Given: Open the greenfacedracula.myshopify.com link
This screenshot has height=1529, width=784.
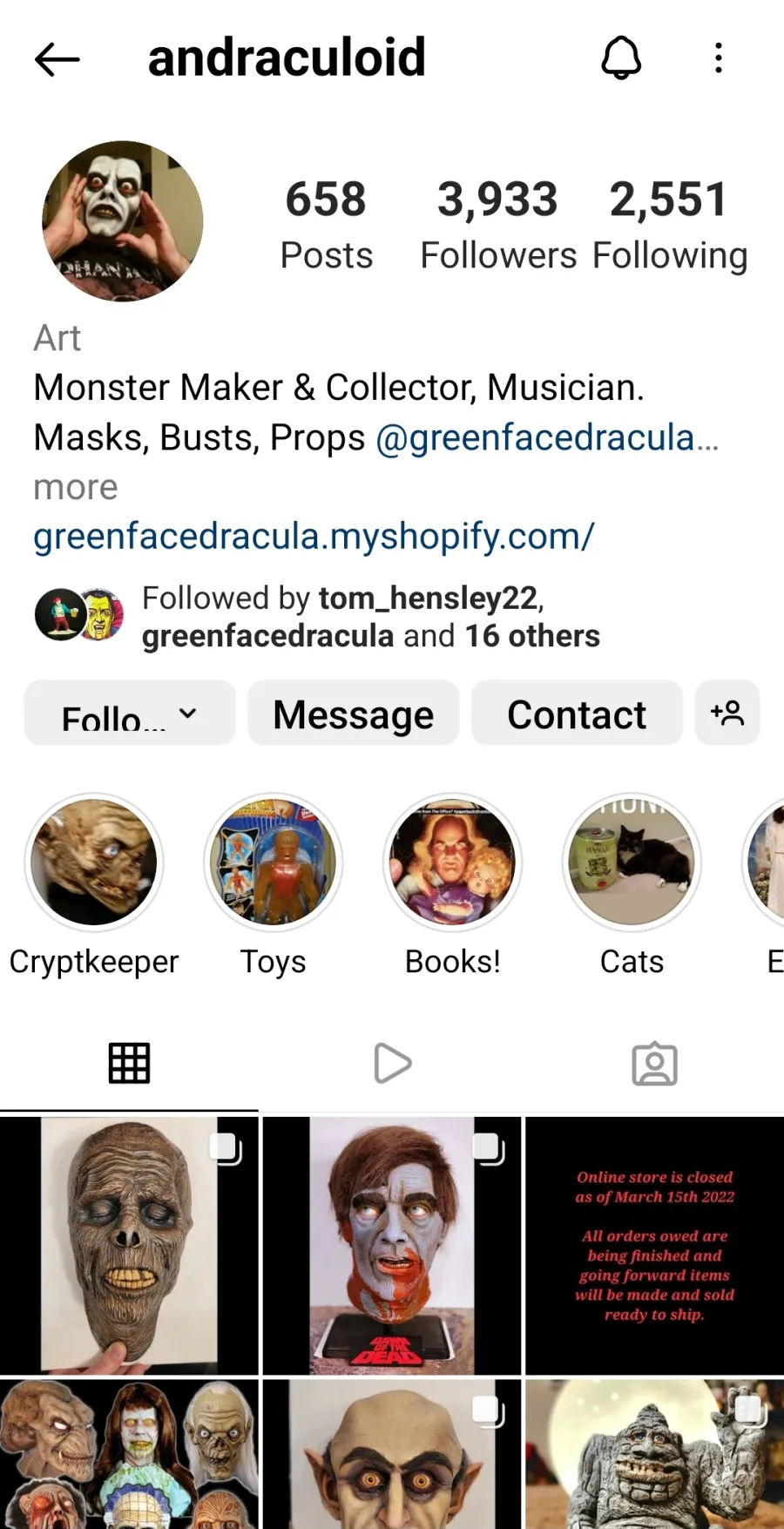Looking at the screenshot, I should click(314, 536).
